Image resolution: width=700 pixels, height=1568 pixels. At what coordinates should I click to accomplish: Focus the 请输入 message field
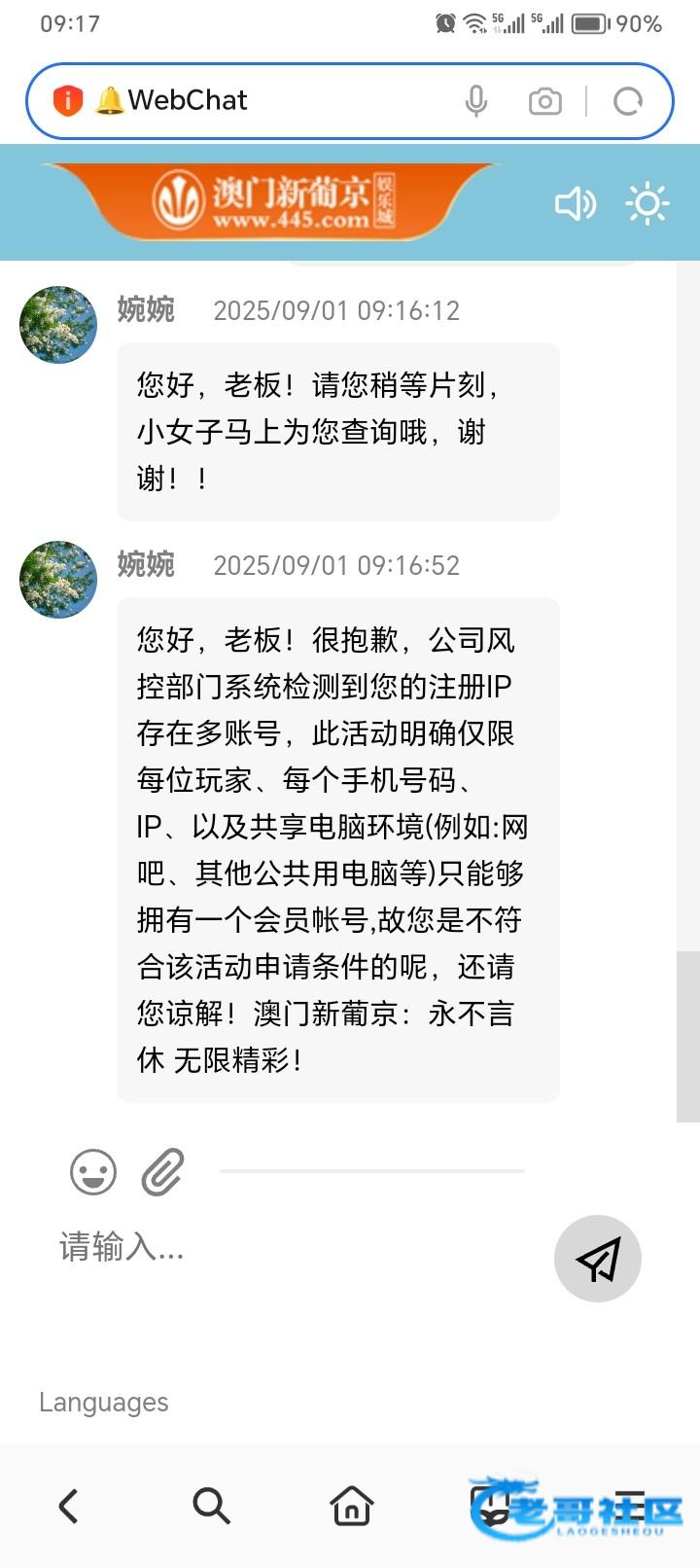coord(292,1247)
